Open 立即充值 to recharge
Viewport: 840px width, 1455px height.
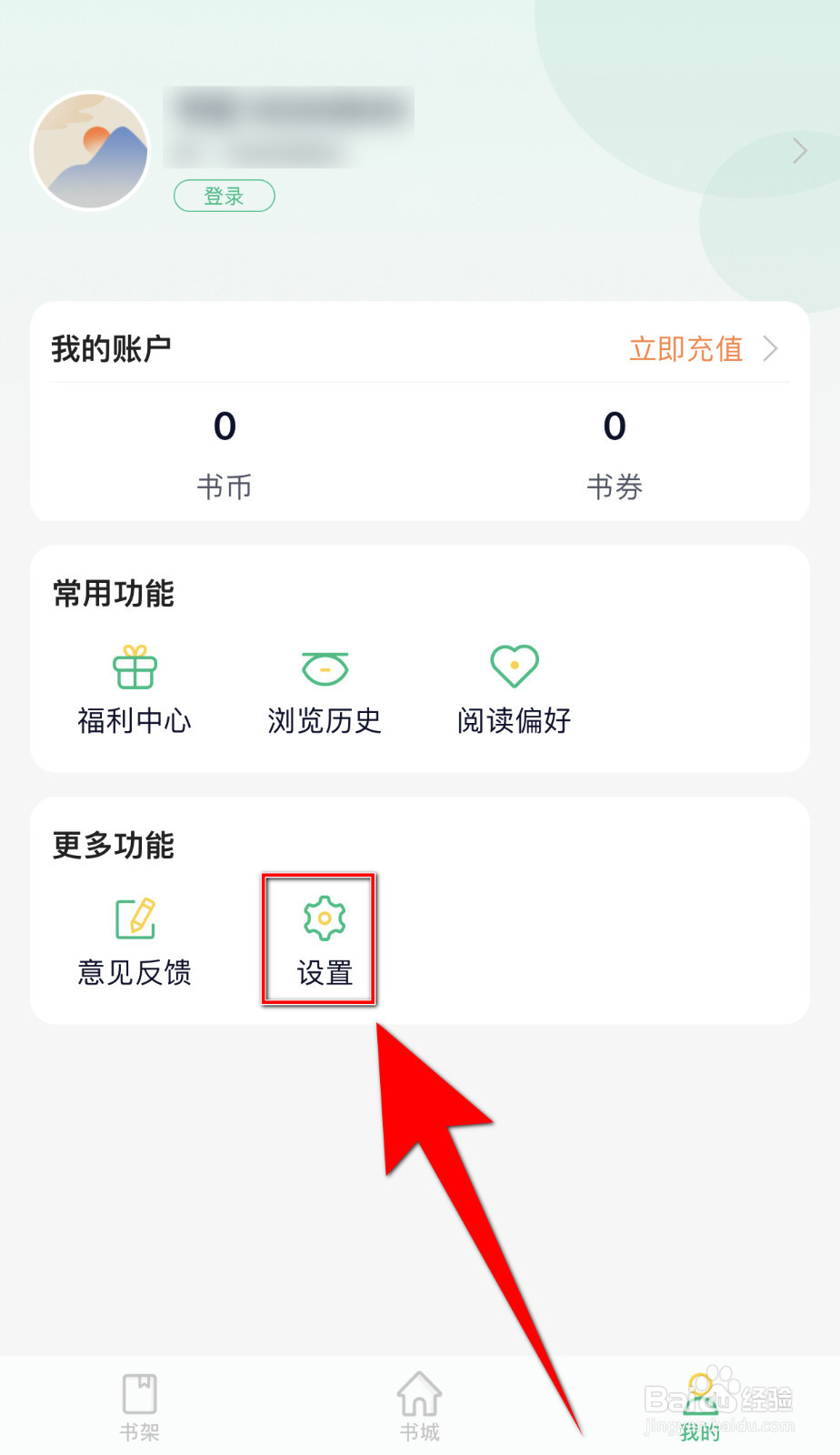coord(686,348)
